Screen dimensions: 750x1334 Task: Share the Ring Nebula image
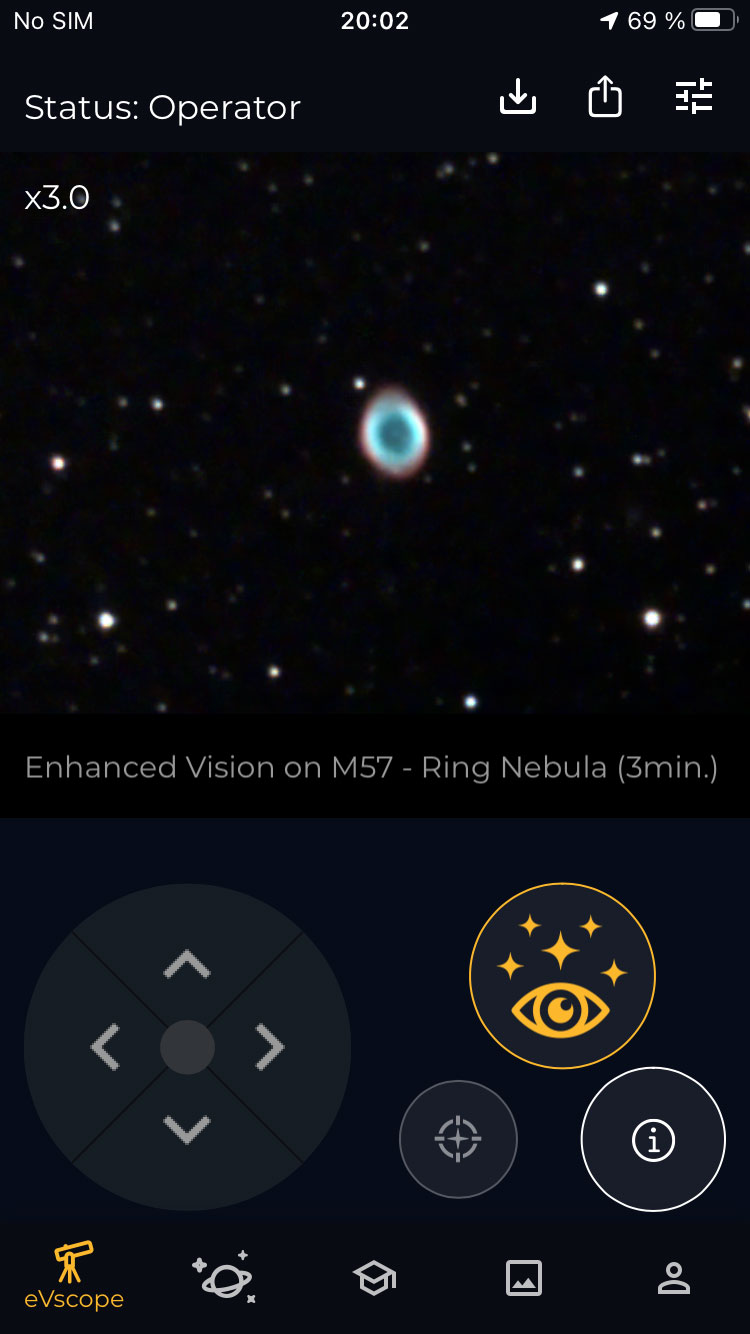tap(605, 98)
